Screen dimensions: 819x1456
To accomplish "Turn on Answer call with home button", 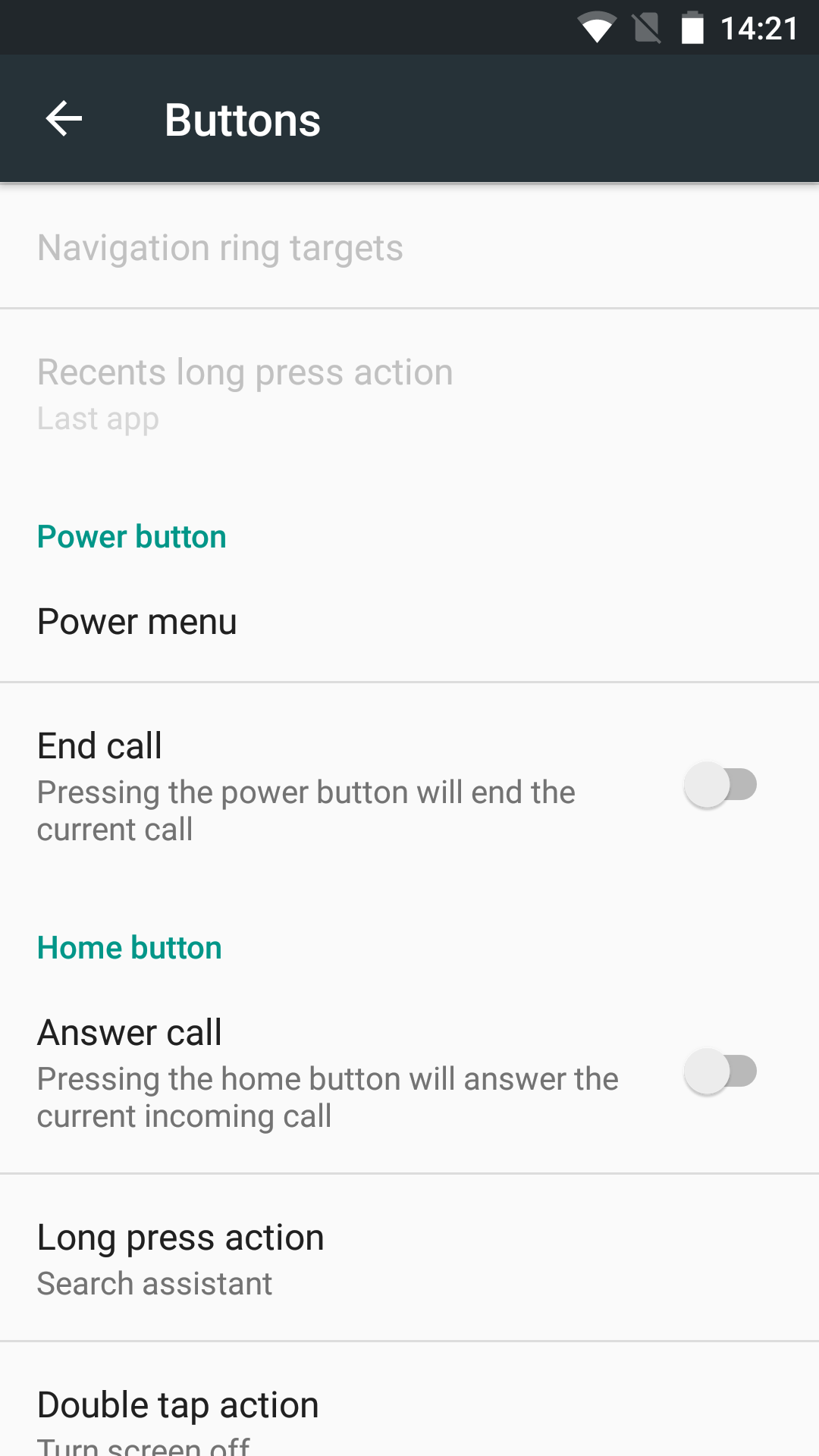I will pyautogui.click(x=720, y=1072).
